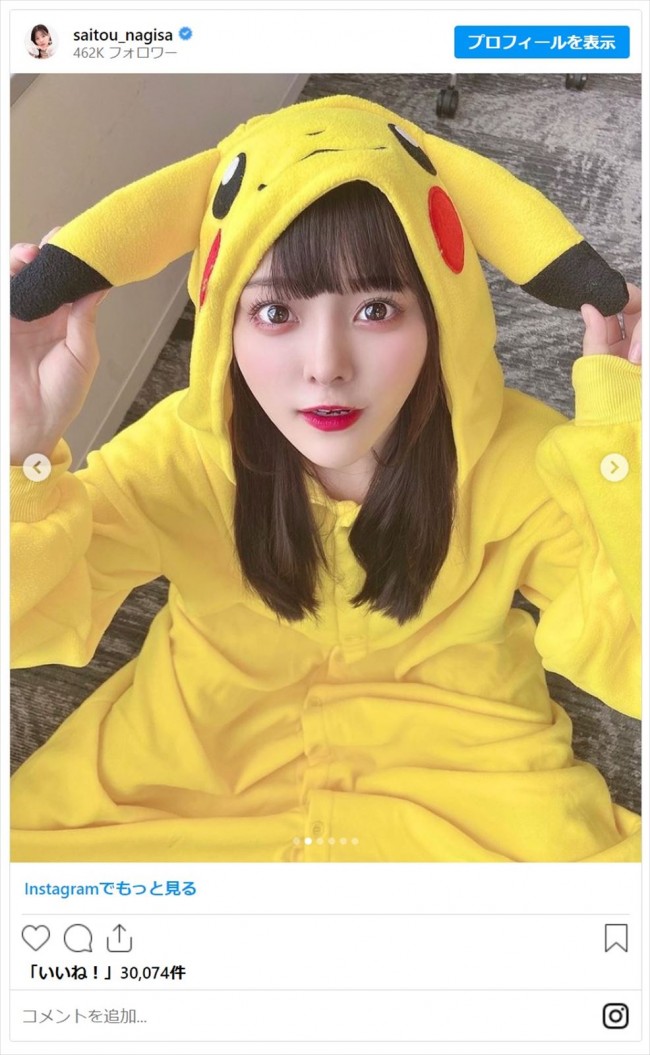Open the Instagramでもっと見る link

[110, 888]
